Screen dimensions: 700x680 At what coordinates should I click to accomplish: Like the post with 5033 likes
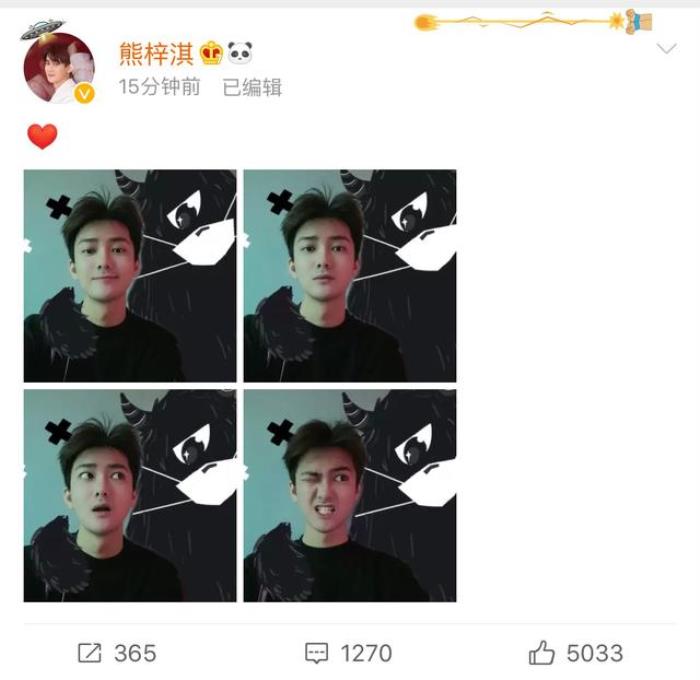pos(575,653)
